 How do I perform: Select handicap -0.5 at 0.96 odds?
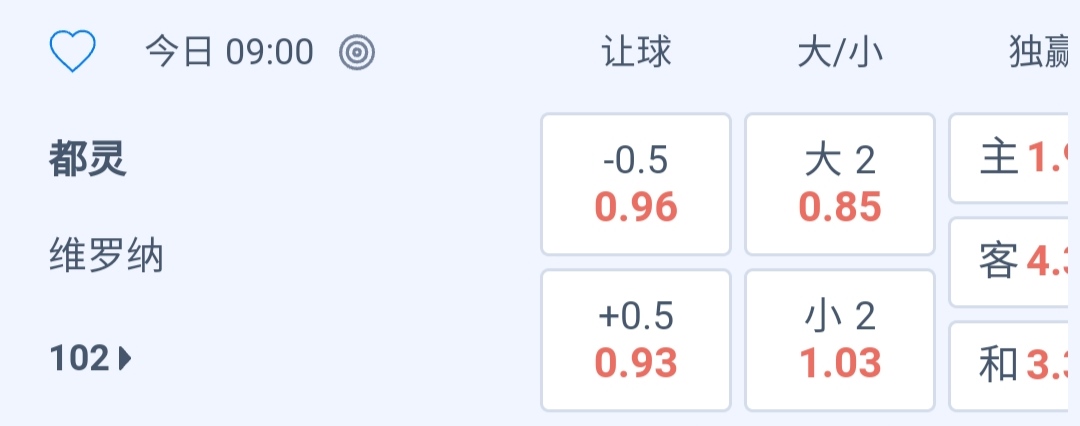pos(636,184)
